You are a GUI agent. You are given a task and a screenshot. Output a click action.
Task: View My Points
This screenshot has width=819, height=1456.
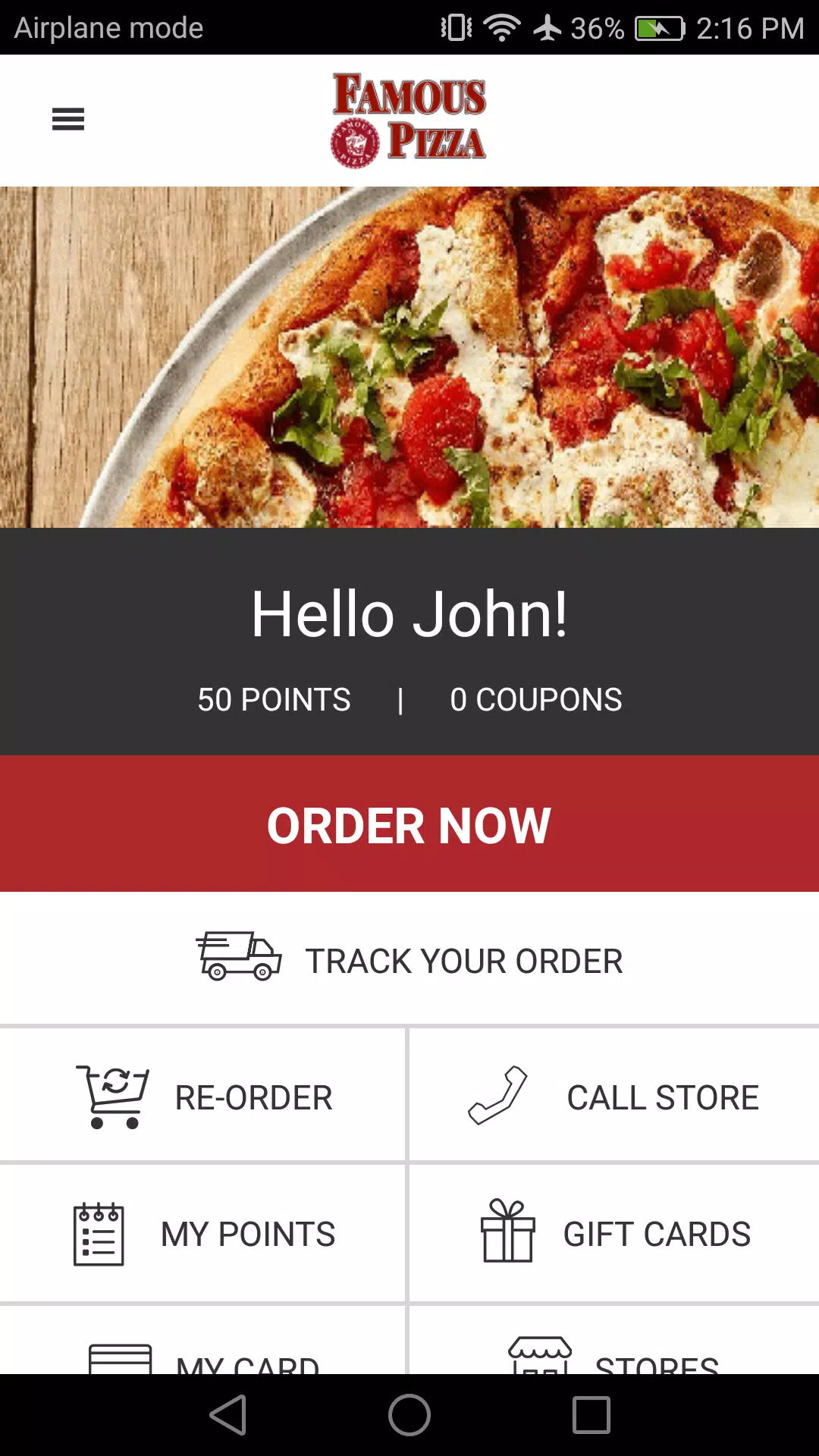tap(203, 1234)
